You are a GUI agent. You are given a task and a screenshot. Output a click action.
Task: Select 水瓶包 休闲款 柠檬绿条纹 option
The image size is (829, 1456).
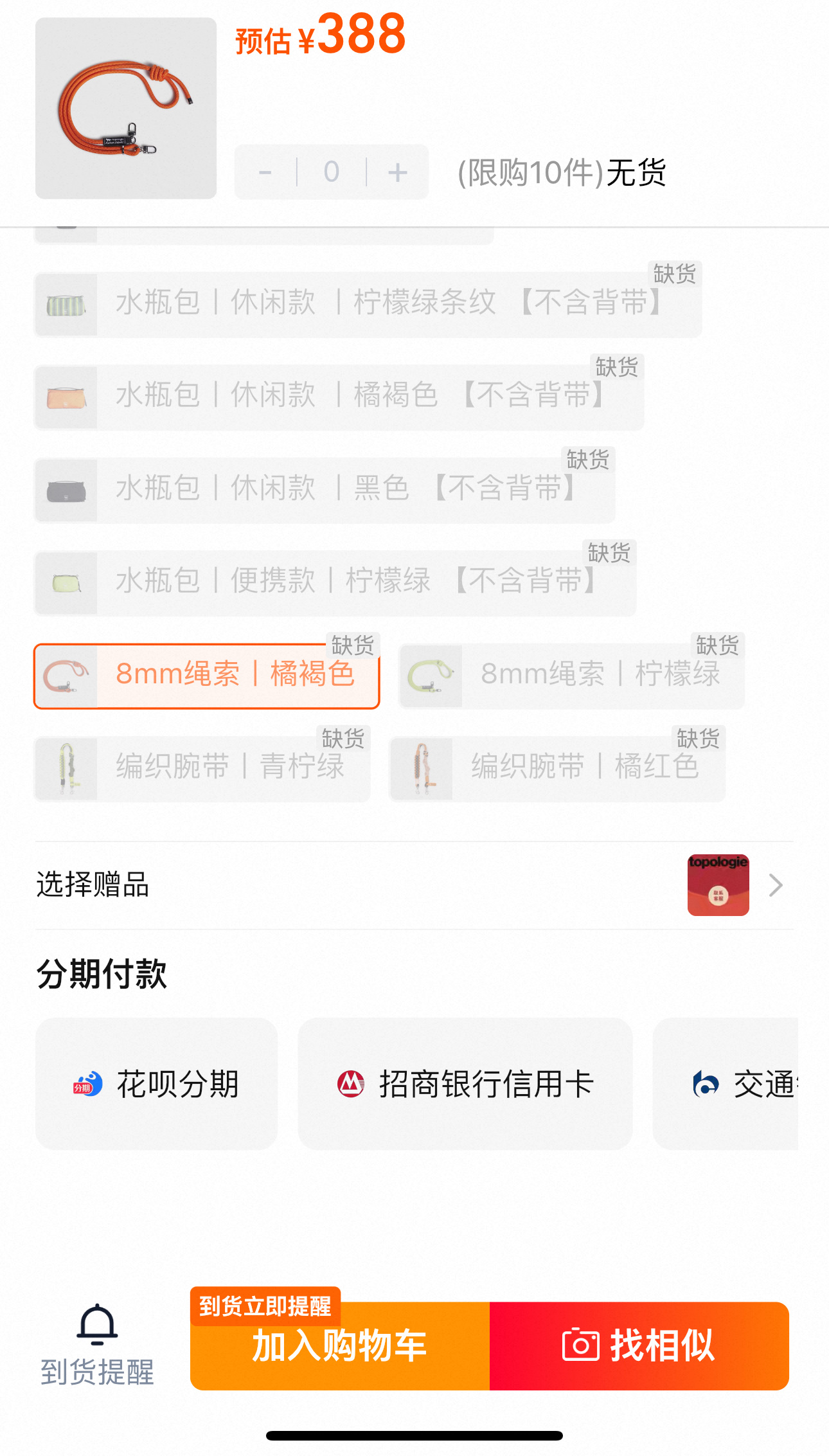click(x=368, y=303)
